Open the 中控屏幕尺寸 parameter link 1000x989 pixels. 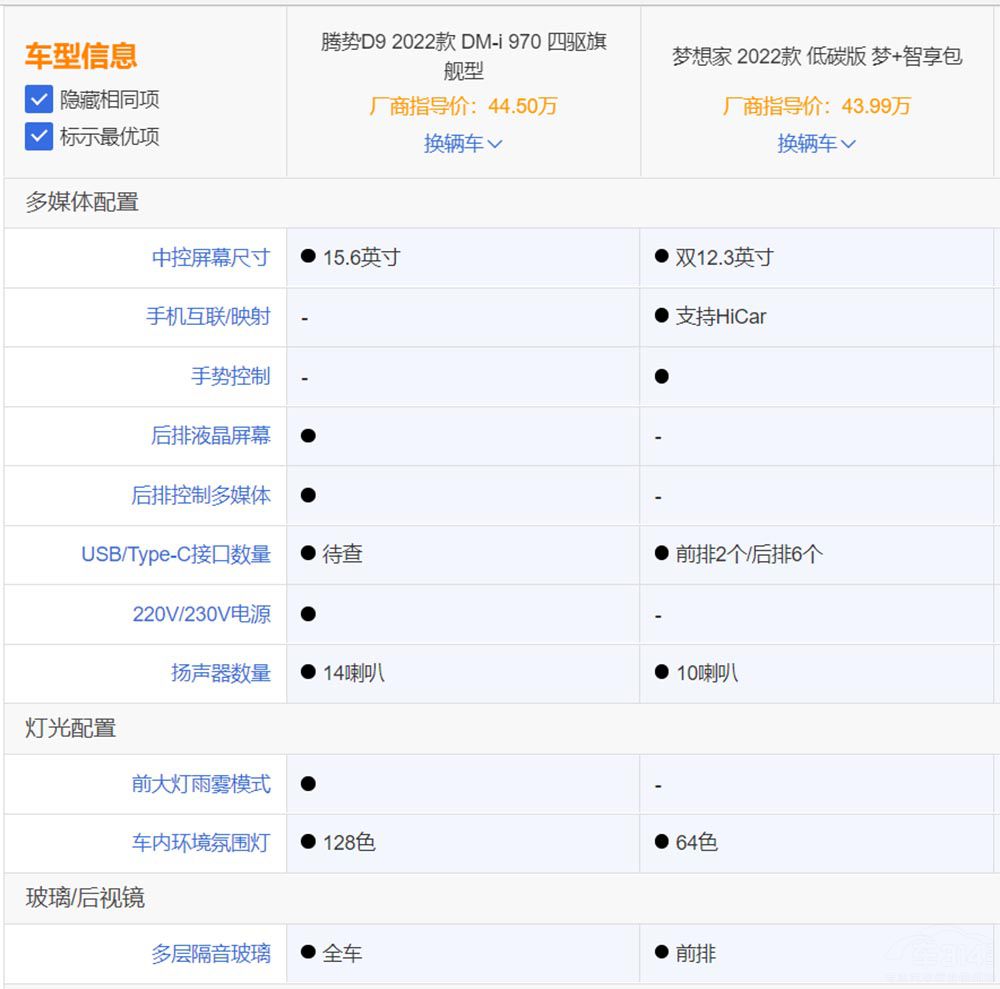coord(210,257)
